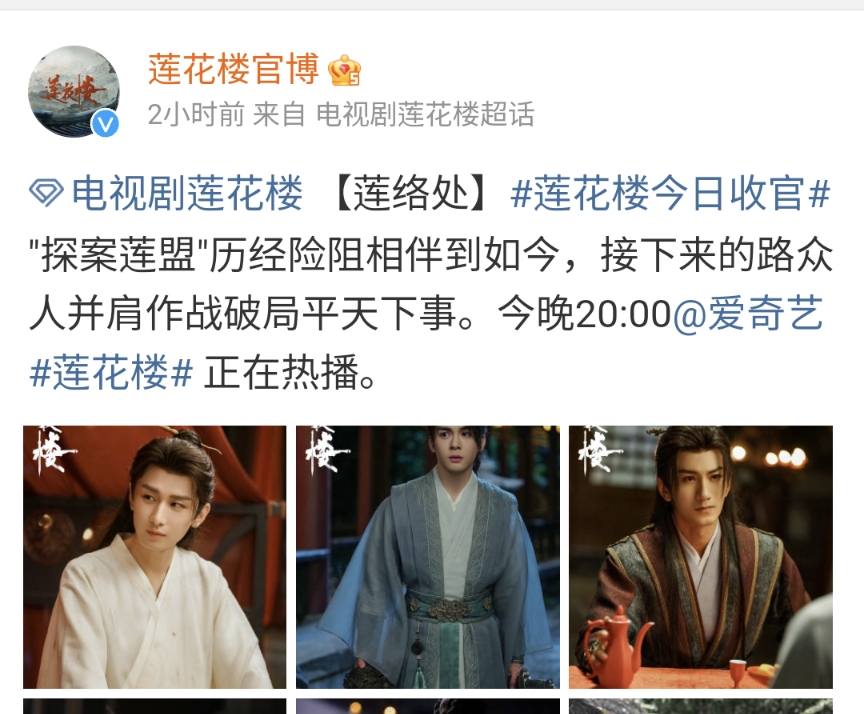Tap the 莲花楼官博 account name

tap(233, 69)
